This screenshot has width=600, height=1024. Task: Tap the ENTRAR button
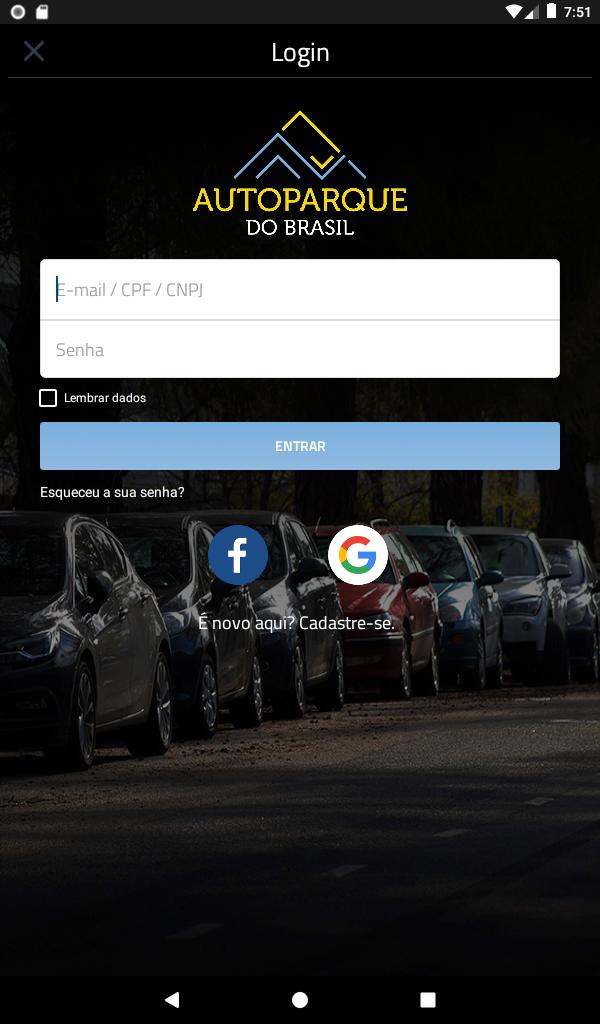coord(300,446)
